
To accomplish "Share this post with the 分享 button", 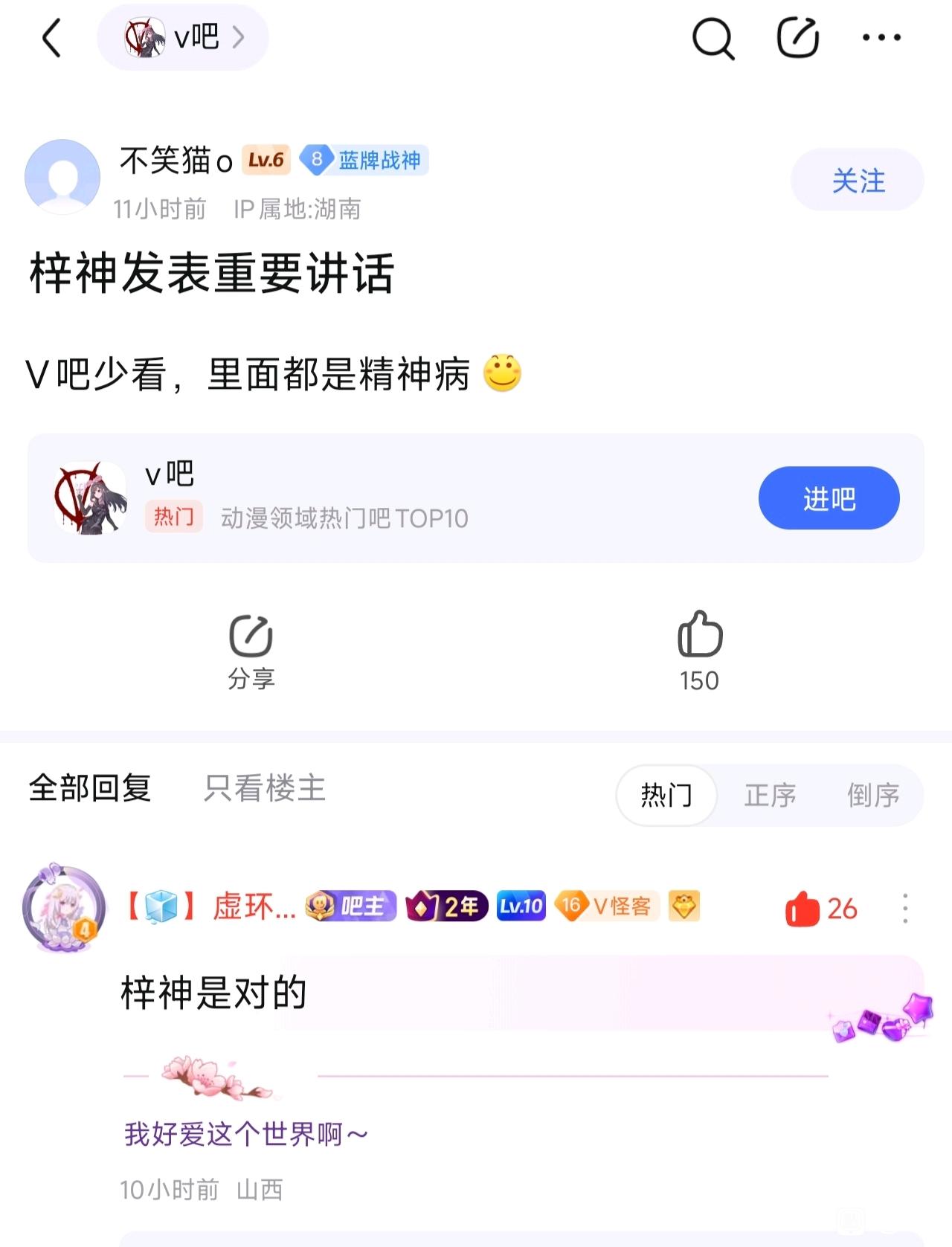I will (x=251, y=651).
